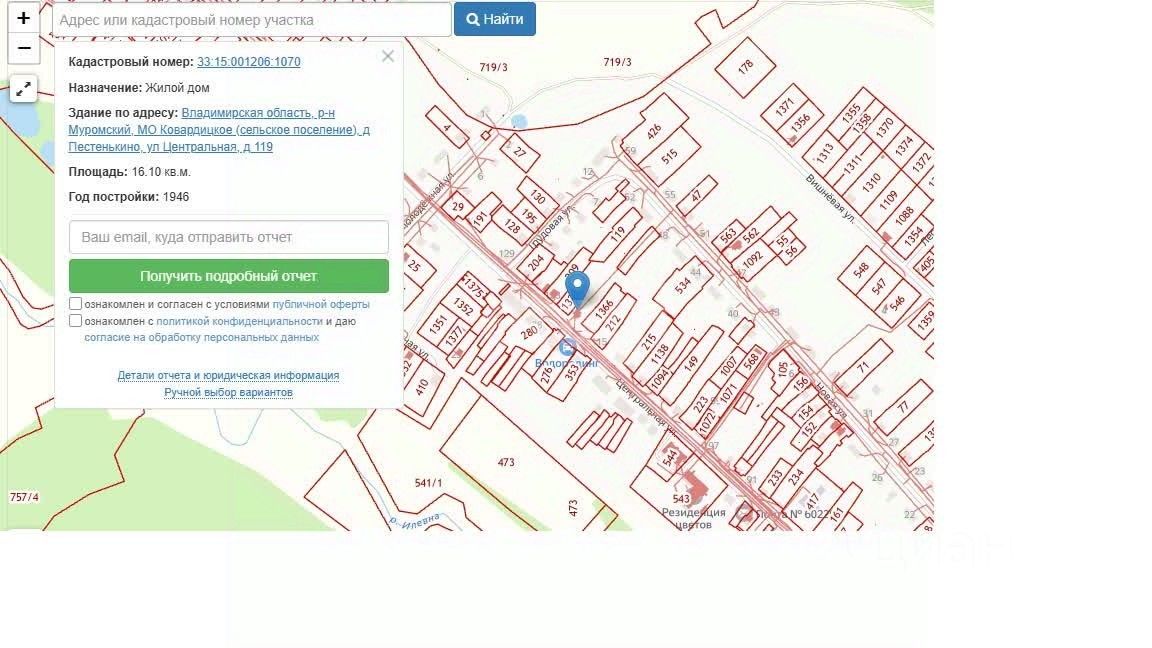Tap the blue location pin on the map
Image resolution: width=1152 pixels, height=648 pixels.
point(578,288)
